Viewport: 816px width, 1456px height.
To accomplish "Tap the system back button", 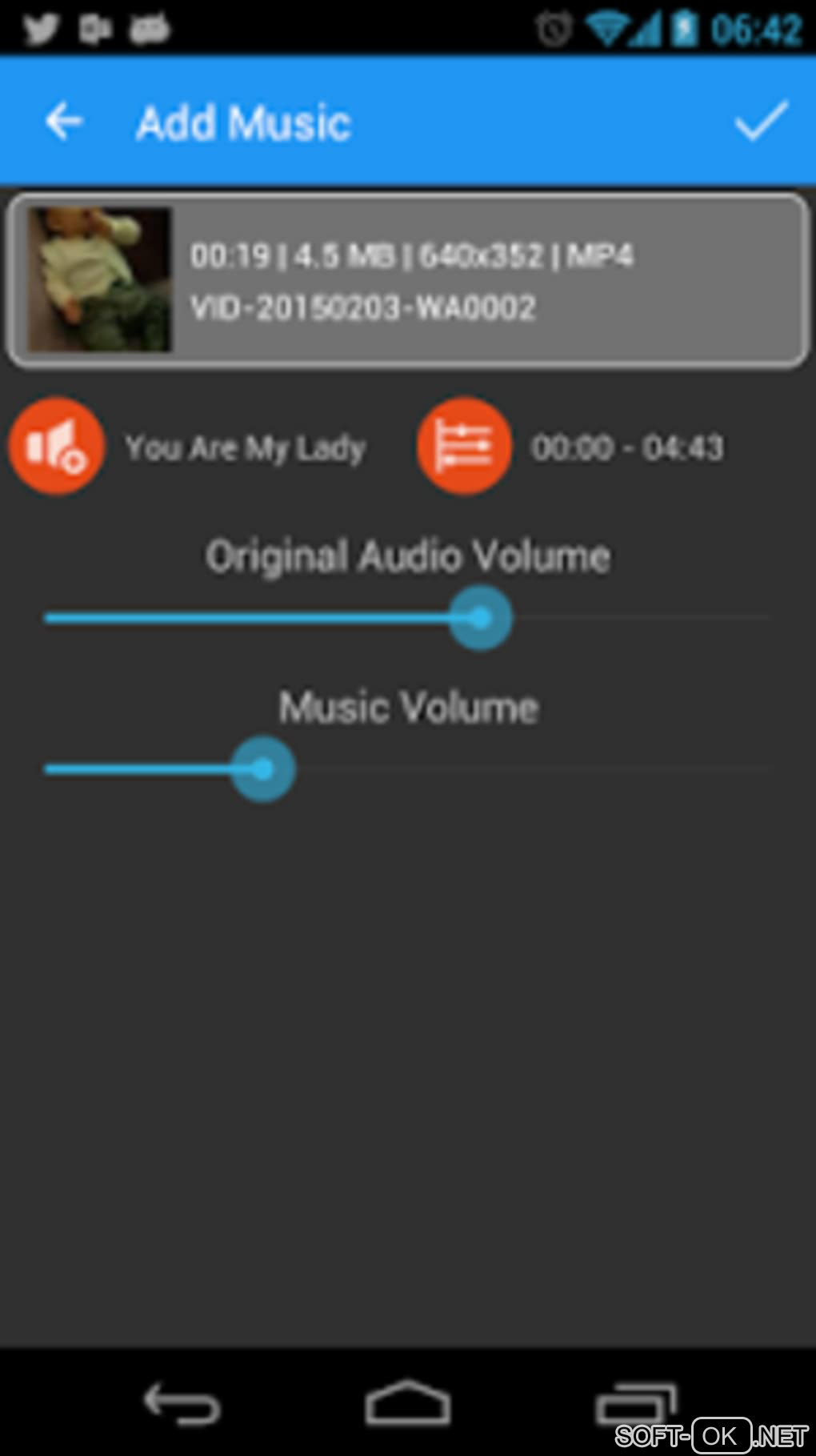I will [x=182, y=1403].
